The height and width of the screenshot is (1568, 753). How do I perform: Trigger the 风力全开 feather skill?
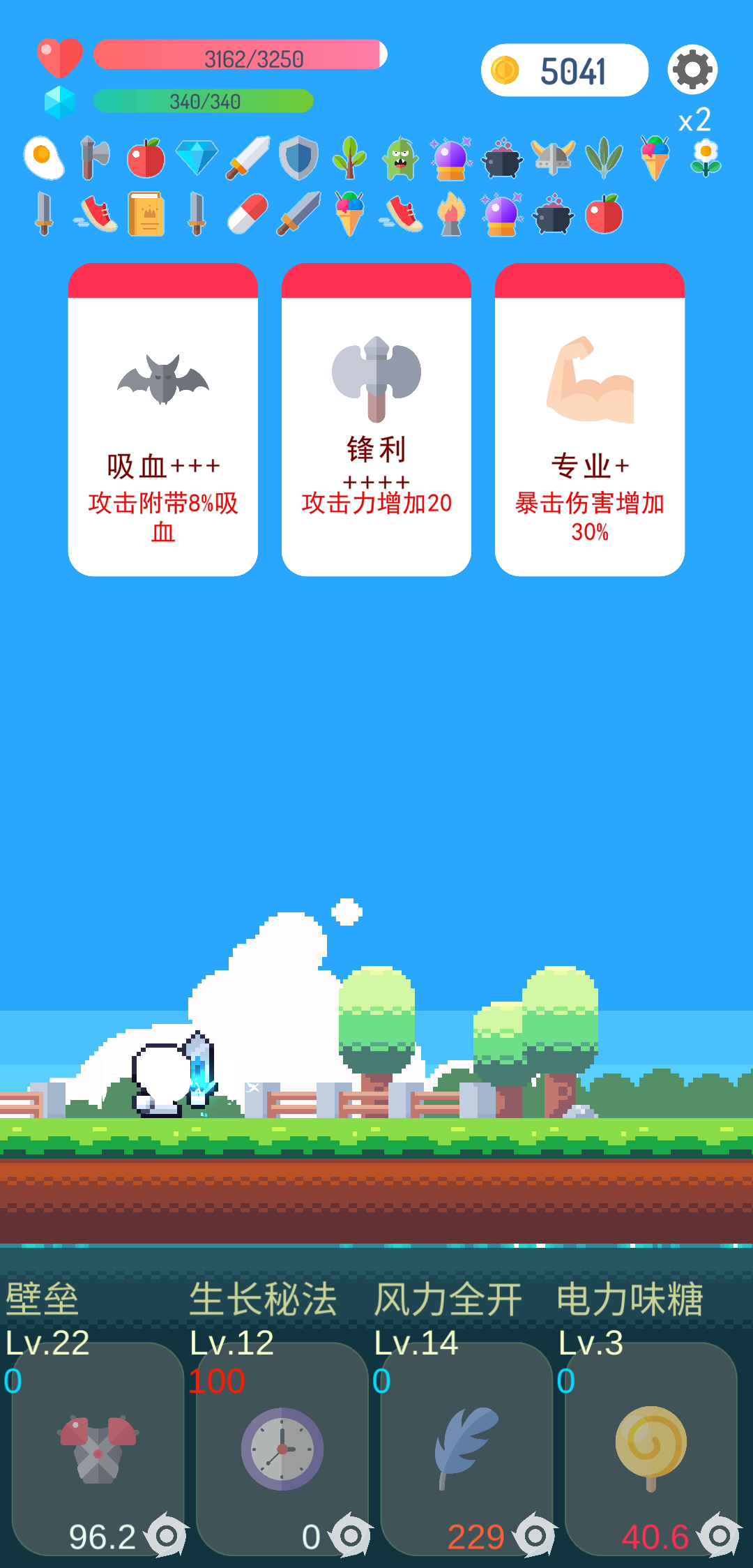pyautogui.click(x=466, y=1447)
